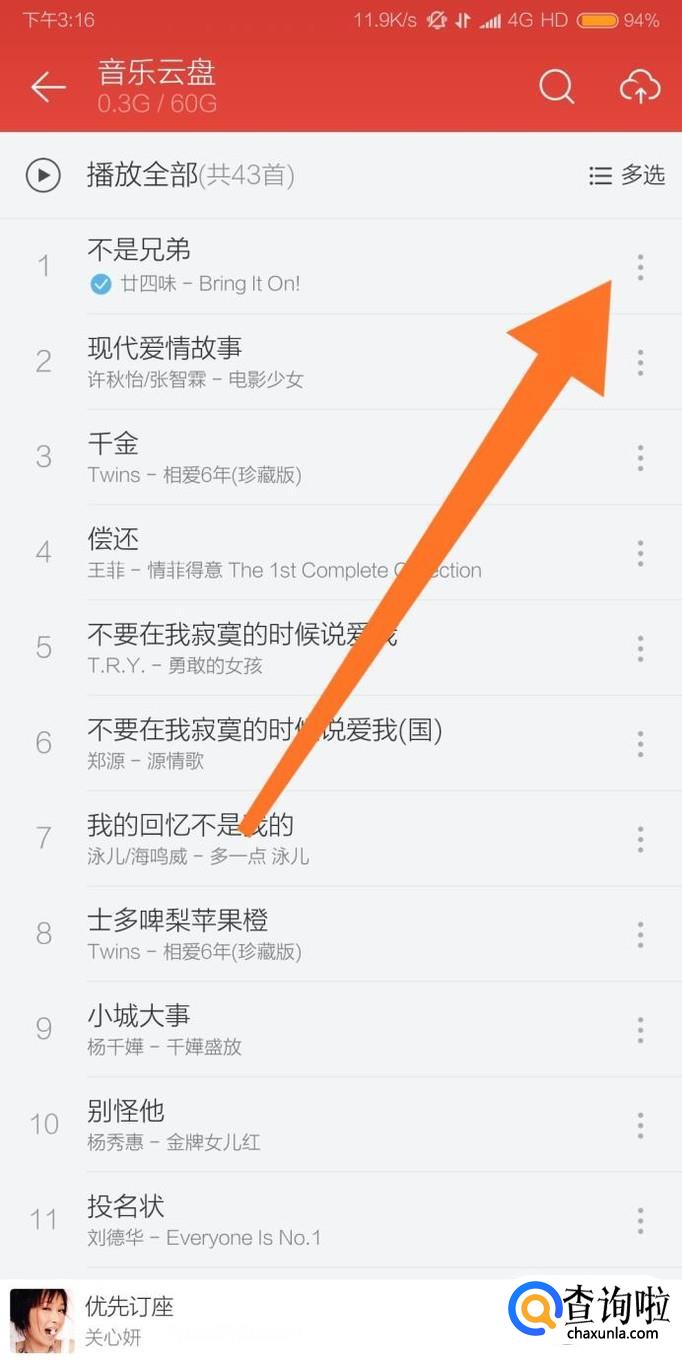Play 我的回忆不是我的
The image size is (682, 1364).
click(300, 838)
